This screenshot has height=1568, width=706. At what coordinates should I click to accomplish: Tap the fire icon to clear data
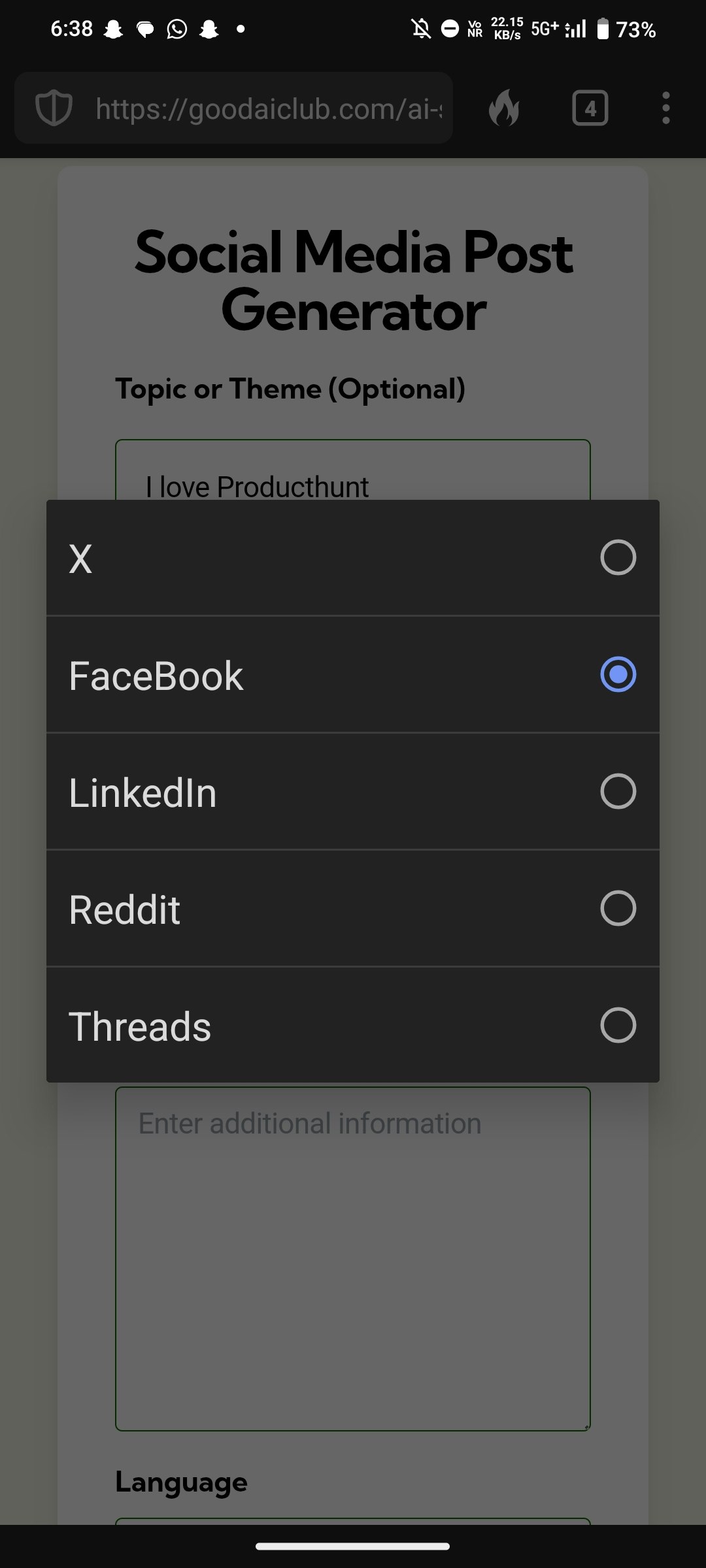[504, 108]
